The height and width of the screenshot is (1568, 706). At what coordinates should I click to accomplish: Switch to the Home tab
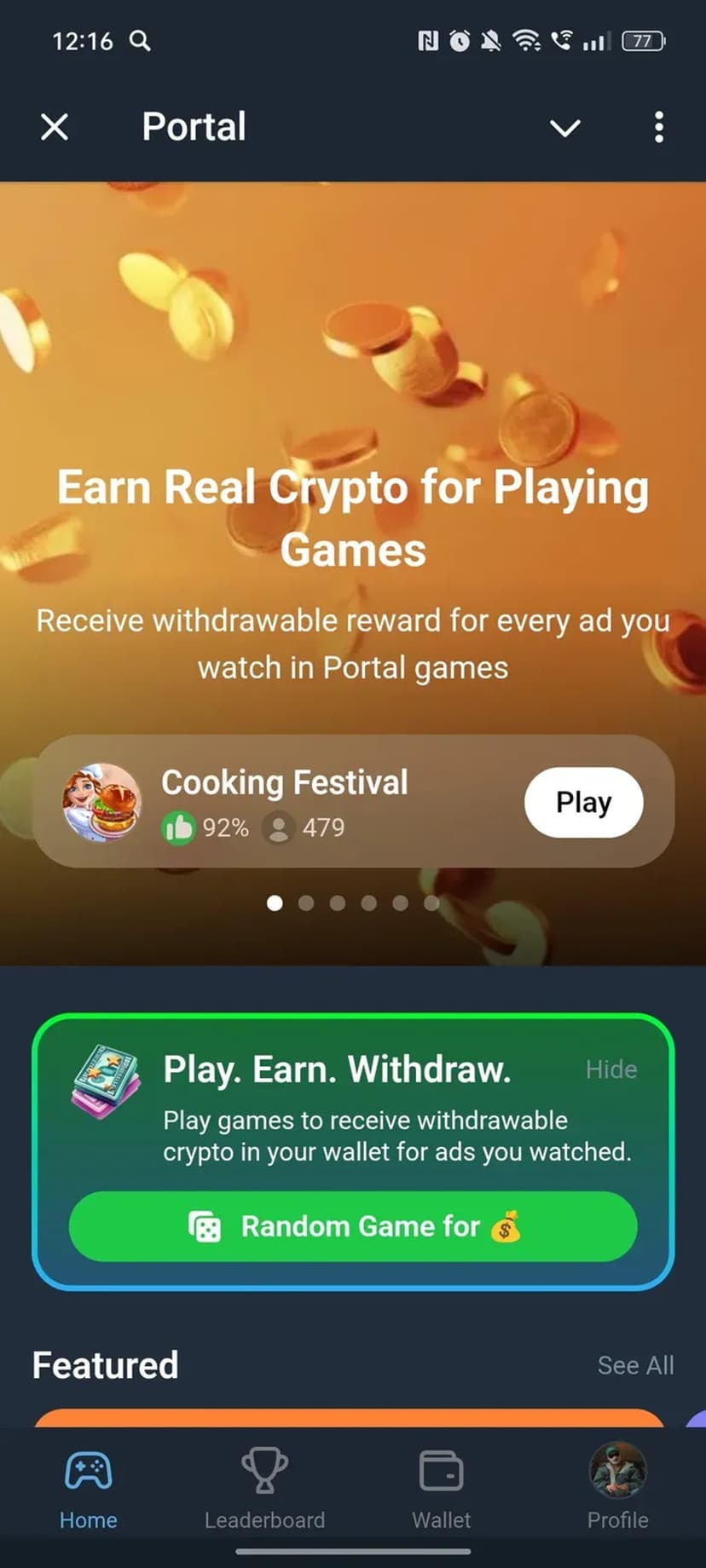[x=89, y=1487]
